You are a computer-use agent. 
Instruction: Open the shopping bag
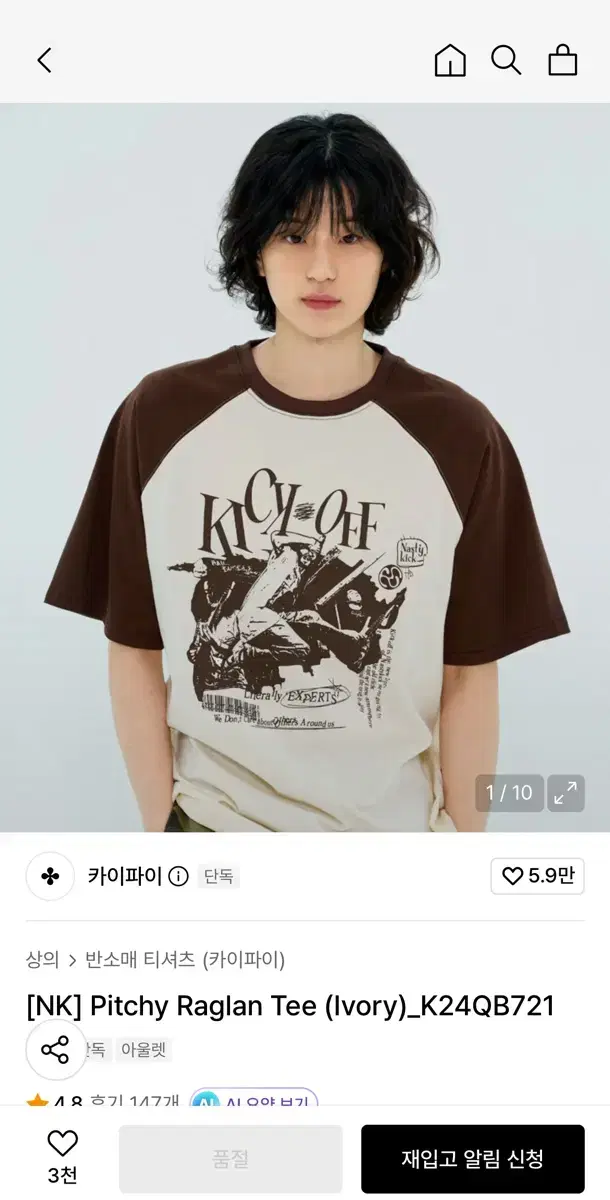(x=563, y=60)
